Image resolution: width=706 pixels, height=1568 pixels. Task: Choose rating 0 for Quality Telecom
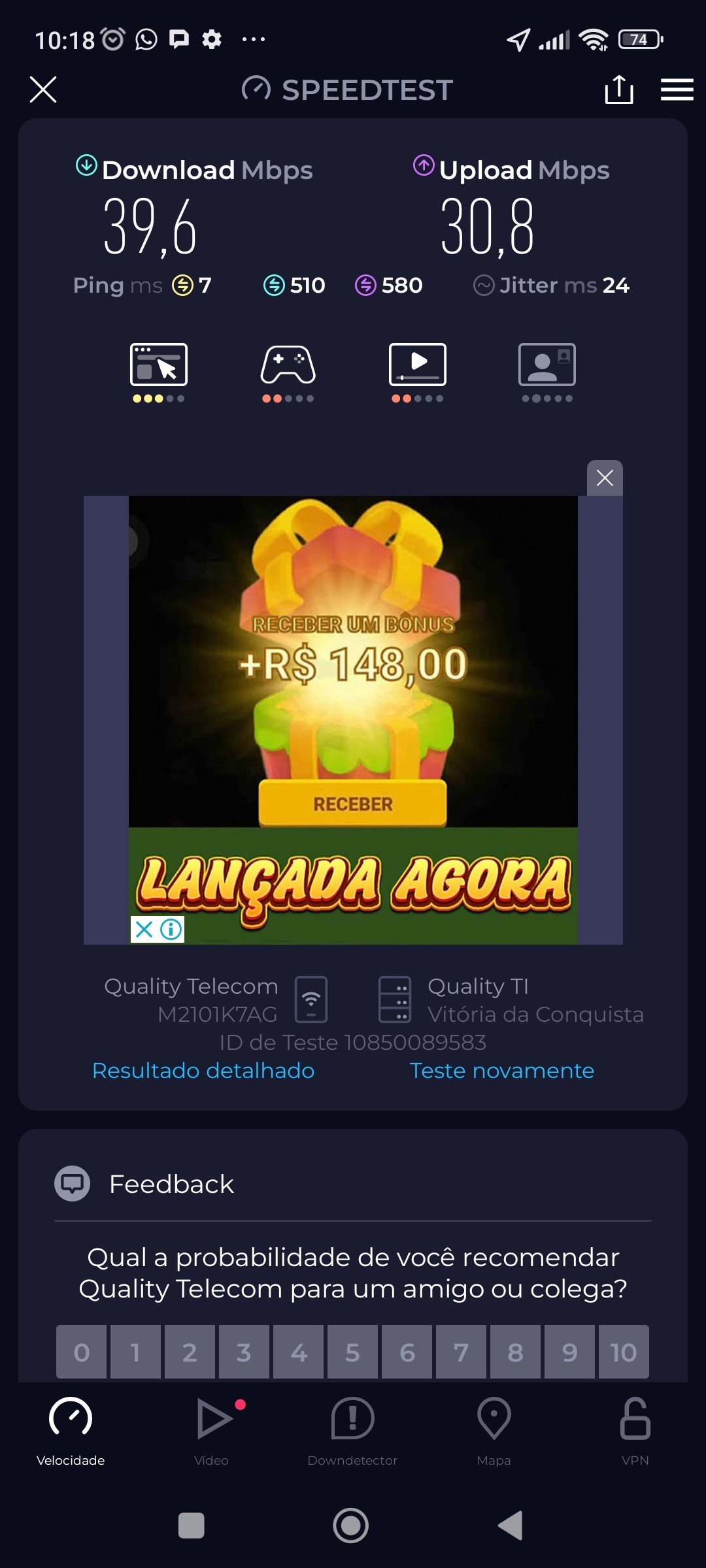(x=82, y=1352)
